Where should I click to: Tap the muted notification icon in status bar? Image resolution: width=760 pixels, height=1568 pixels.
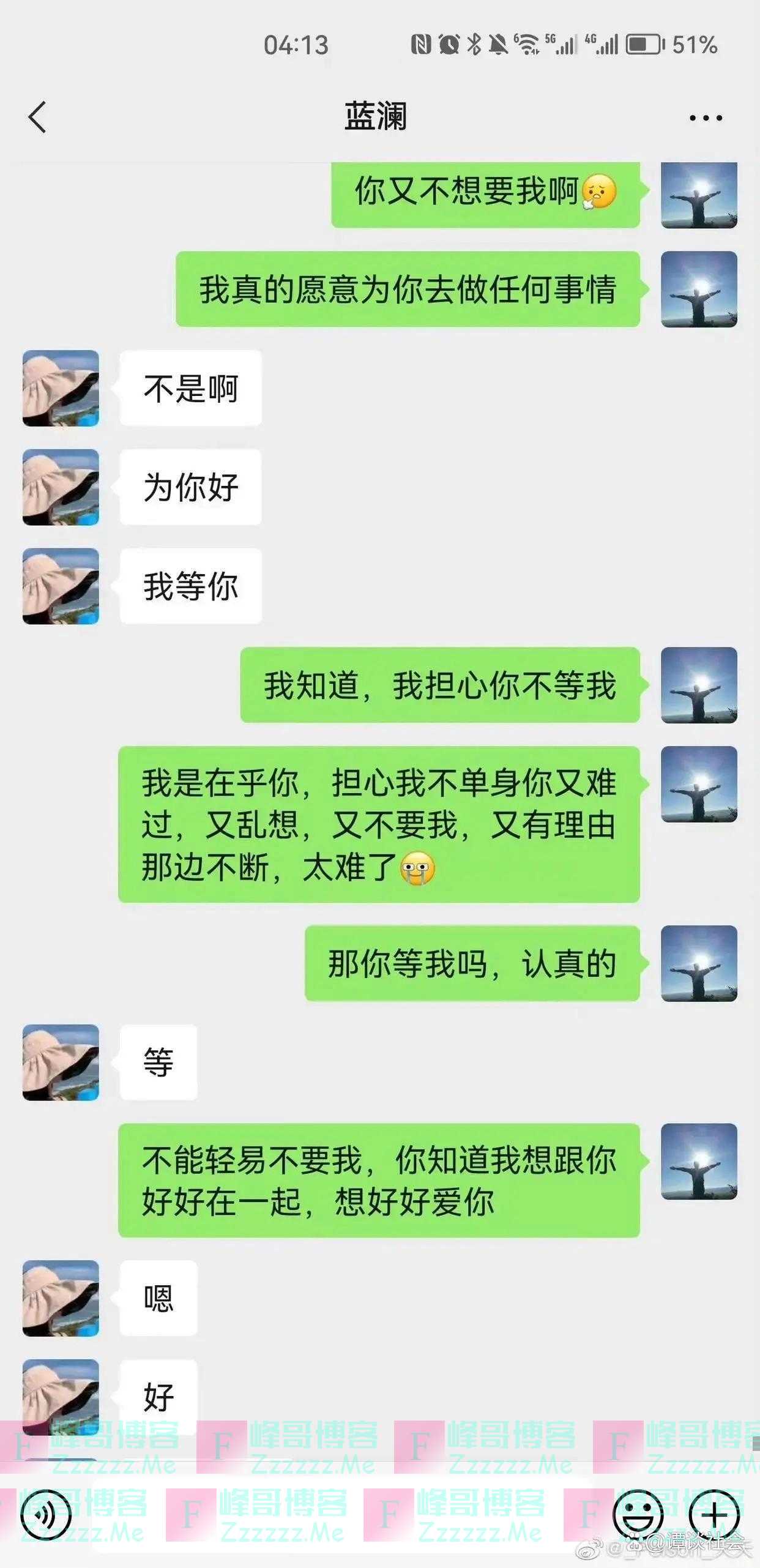point(499,43)
